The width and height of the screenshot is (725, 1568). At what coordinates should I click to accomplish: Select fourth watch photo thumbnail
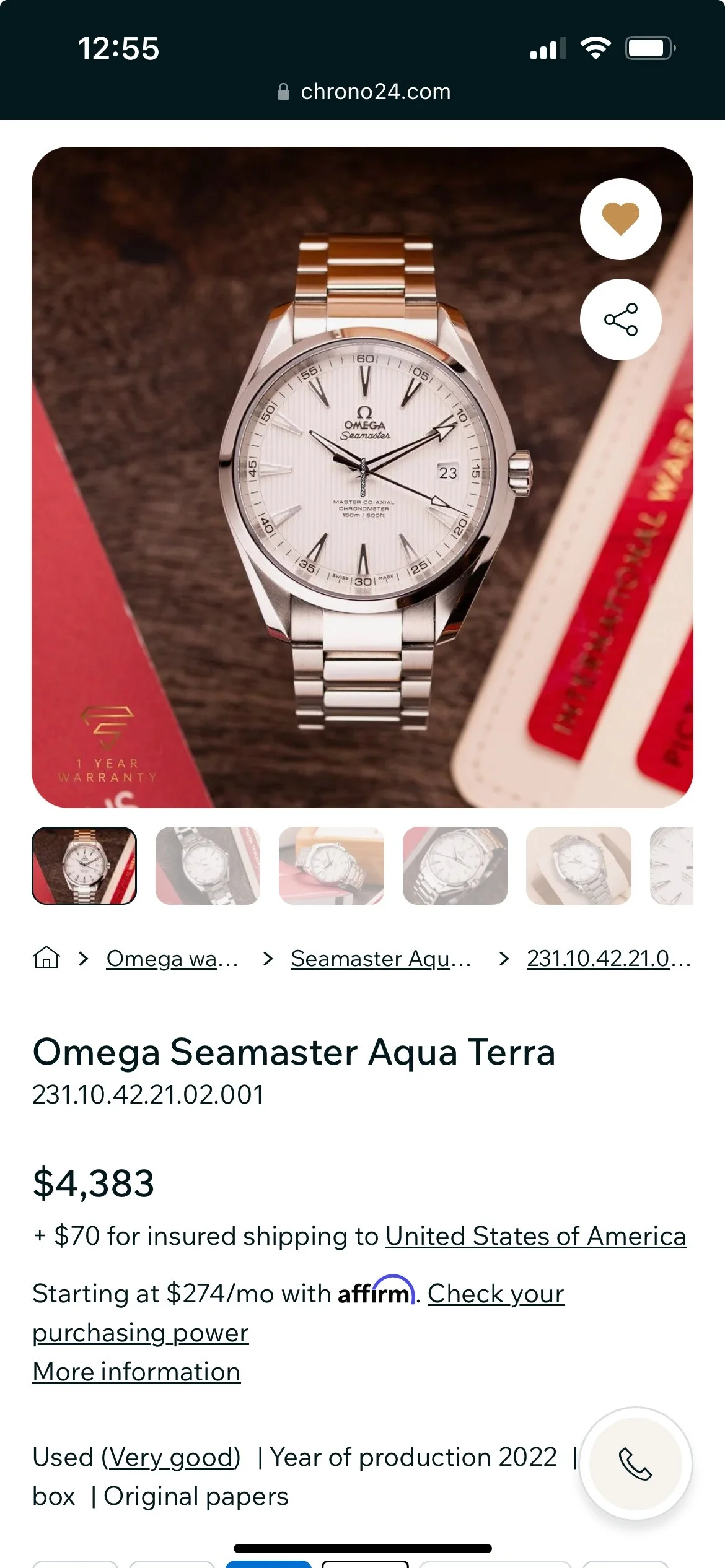[x=455, y=866]
